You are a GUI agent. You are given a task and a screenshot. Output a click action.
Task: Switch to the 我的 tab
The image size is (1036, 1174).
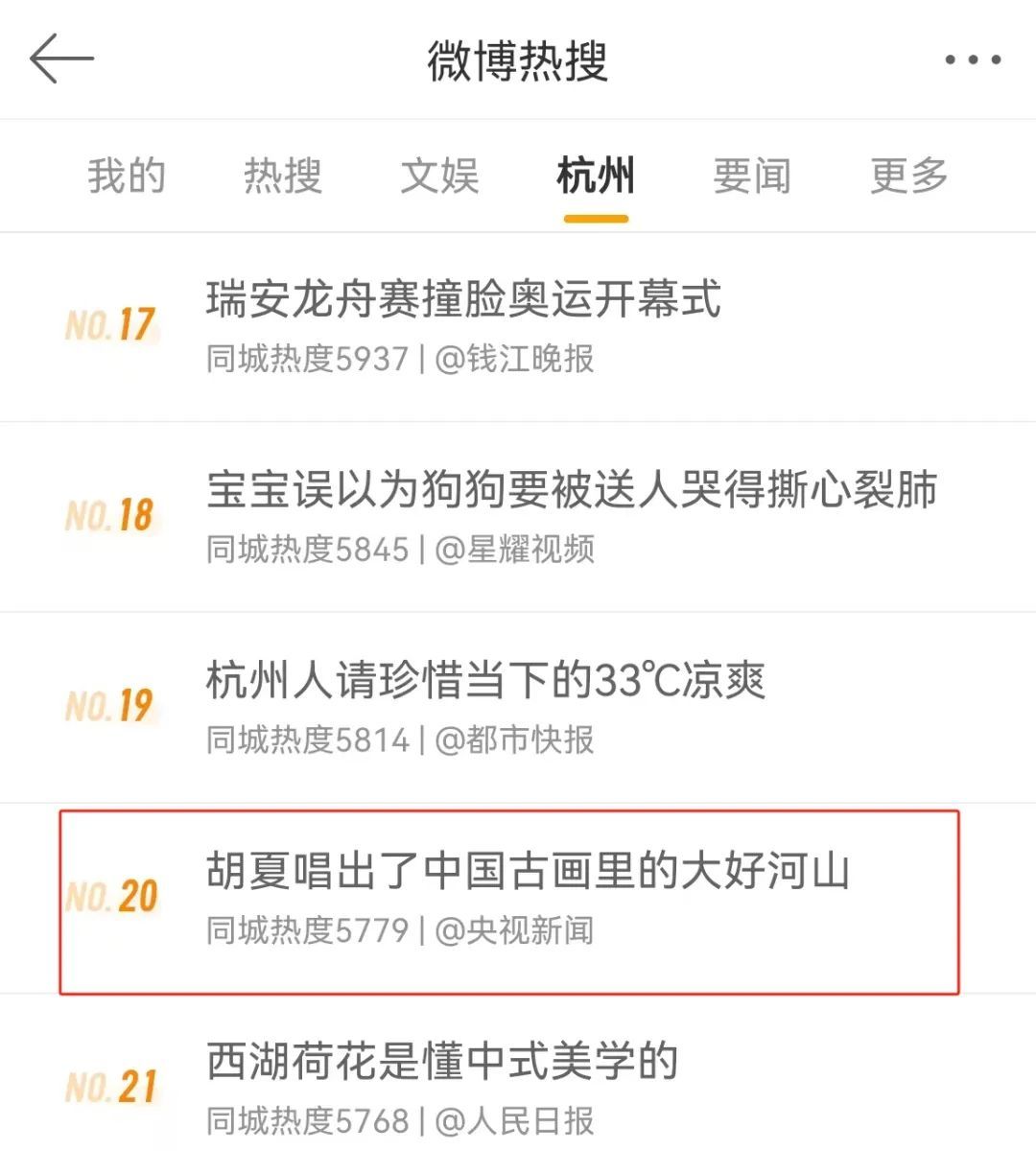coord(127,176)
